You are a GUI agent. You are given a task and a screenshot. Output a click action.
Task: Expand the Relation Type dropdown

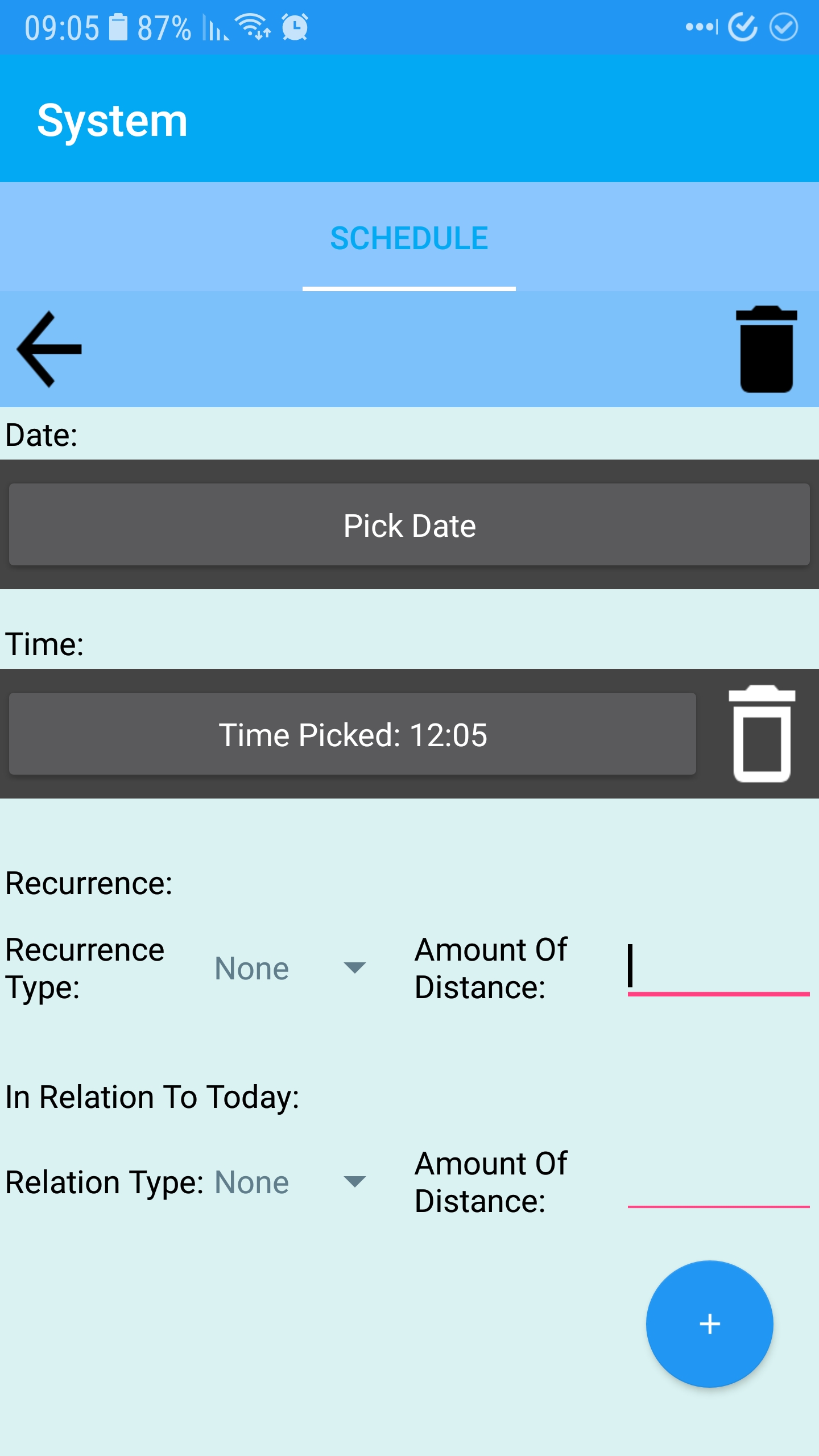[x=291, y=1182]
